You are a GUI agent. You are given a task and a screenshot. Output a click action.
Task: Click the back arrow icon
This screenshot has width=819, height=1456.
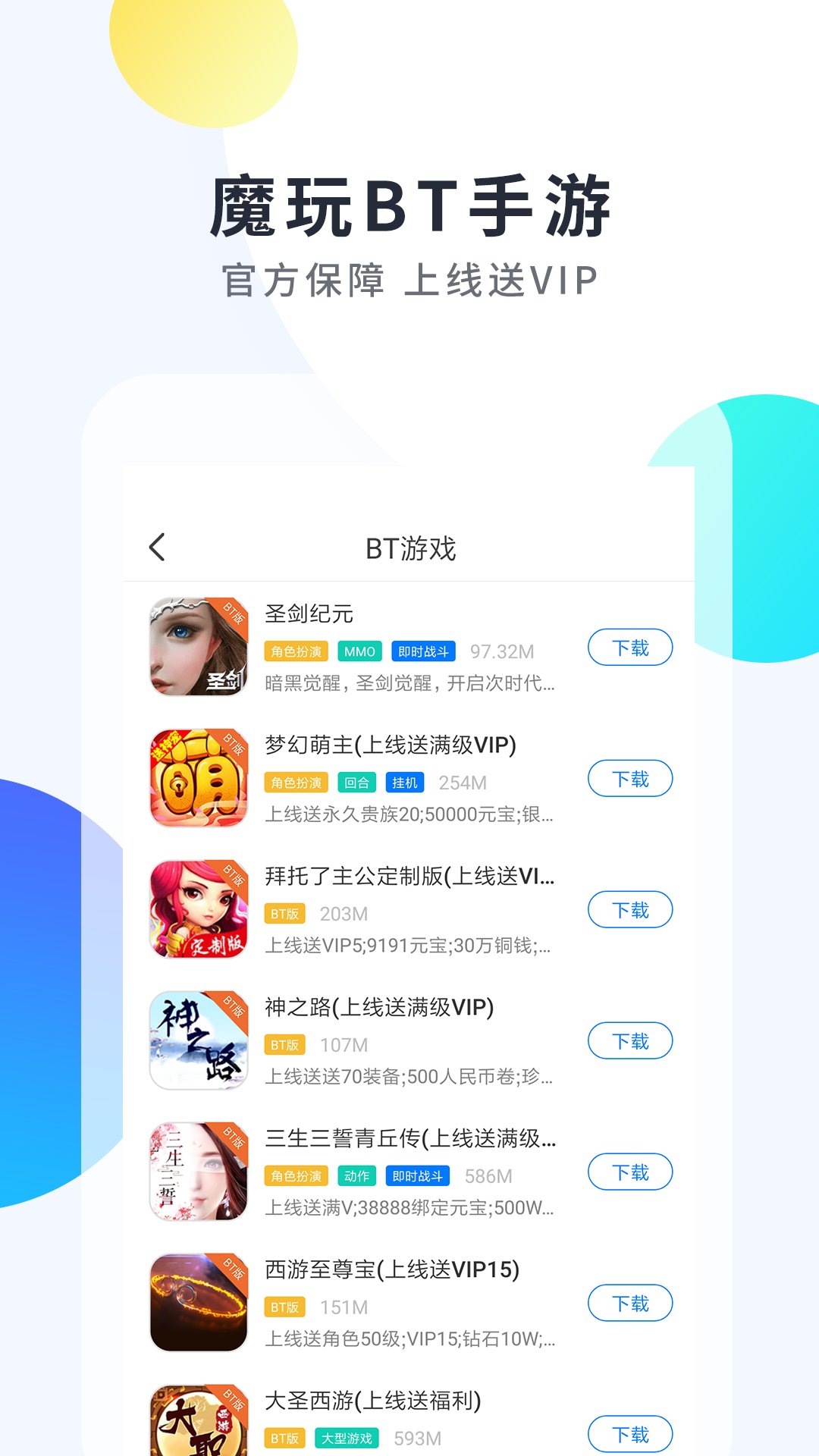click(x=158, y=548)
